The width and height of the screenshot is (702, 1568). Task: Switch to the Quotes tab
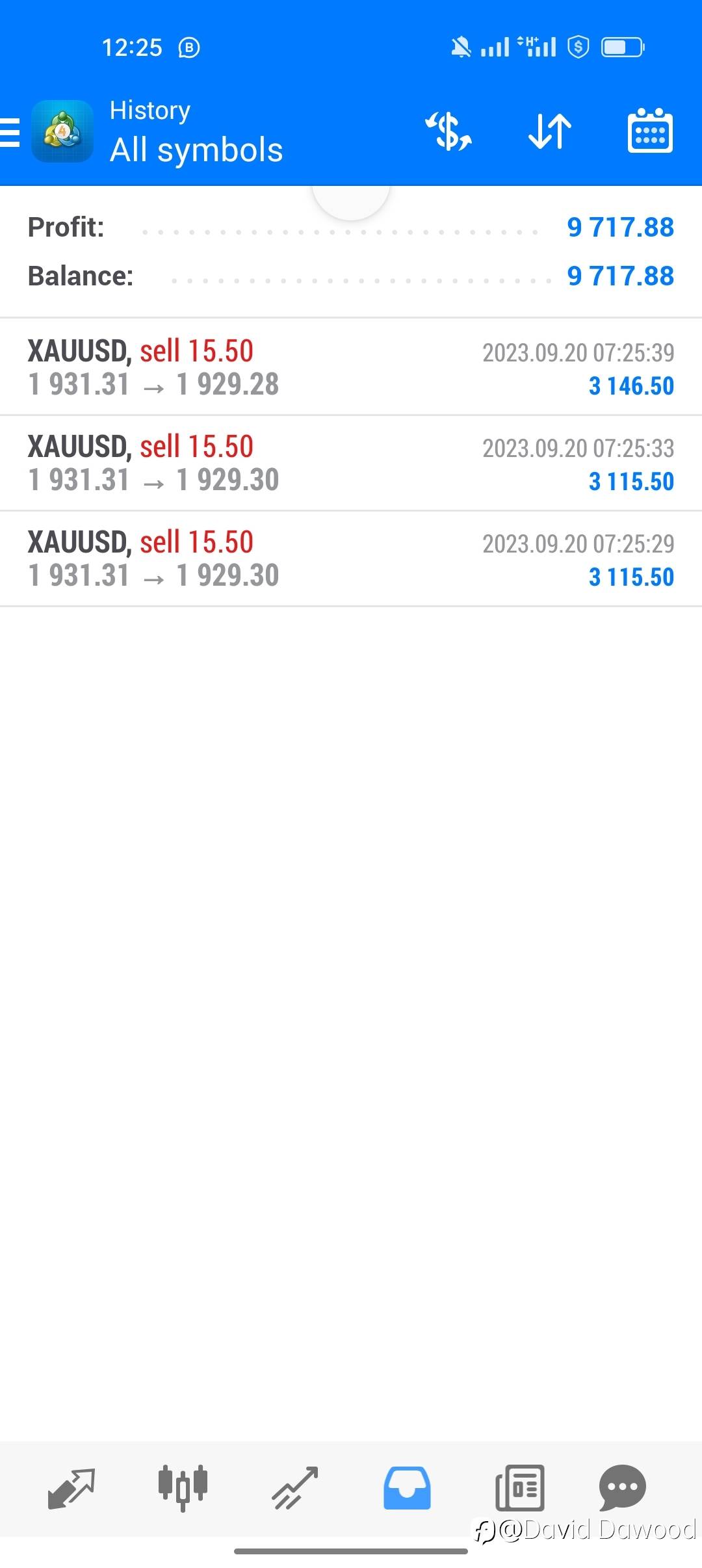click(71, 1487)
